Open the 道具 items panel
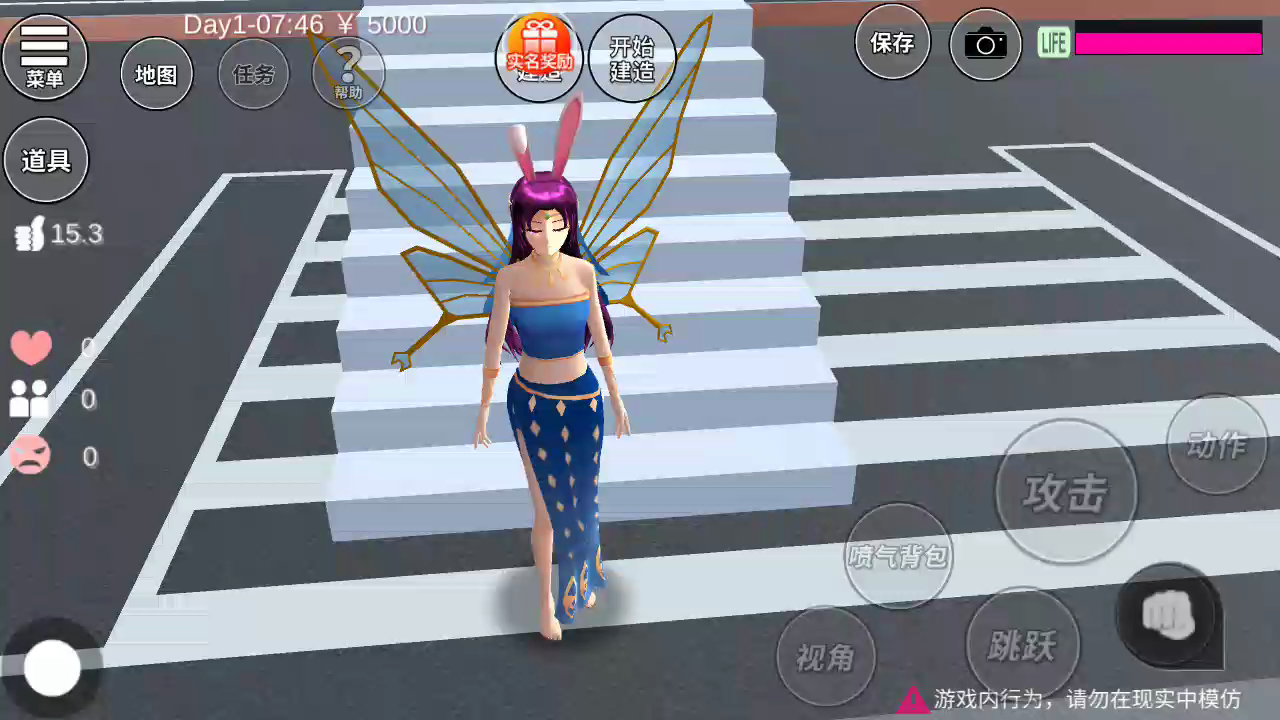The width and height of the screenshot is (1280, 720). pyautogui.click(x=46, y=160)
